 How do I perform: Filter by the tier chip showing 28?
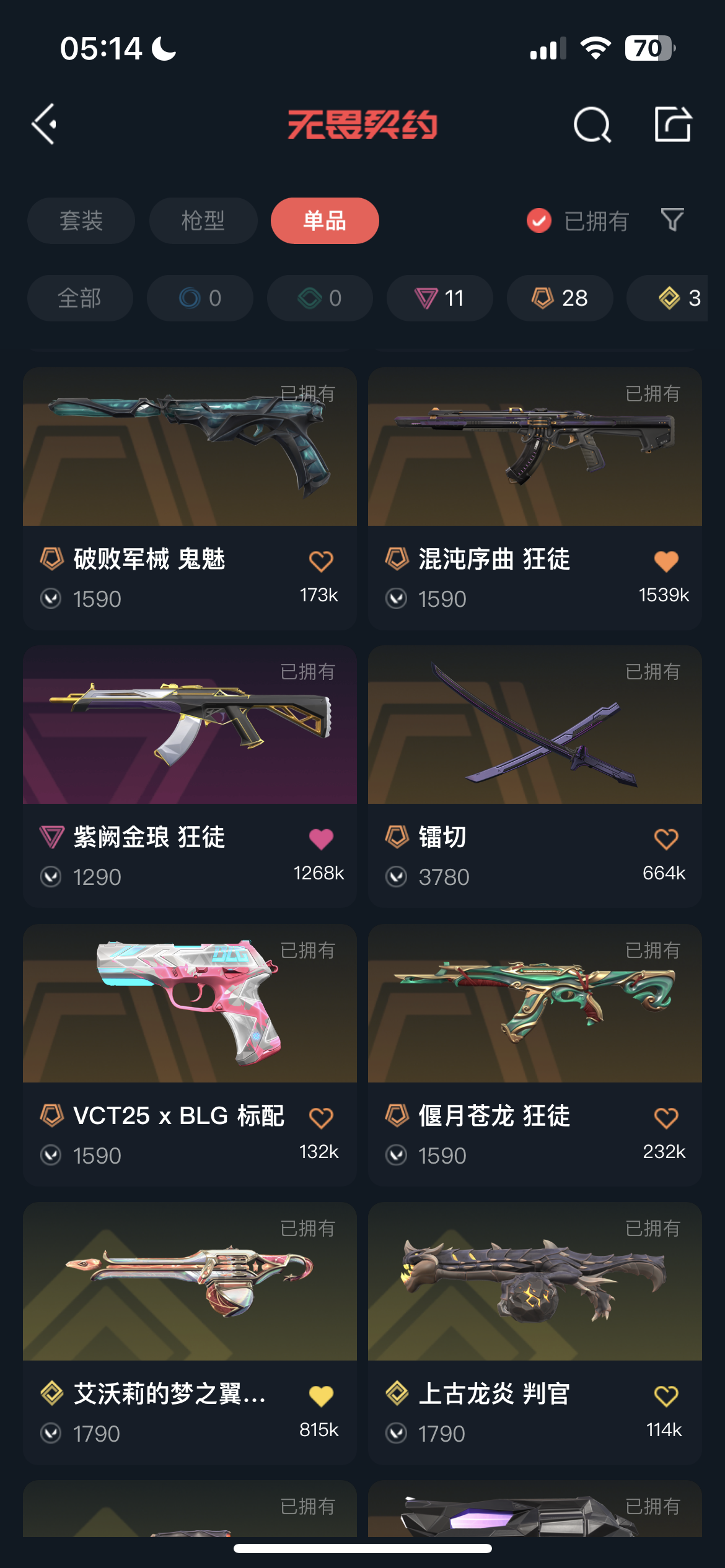[560, 298]
